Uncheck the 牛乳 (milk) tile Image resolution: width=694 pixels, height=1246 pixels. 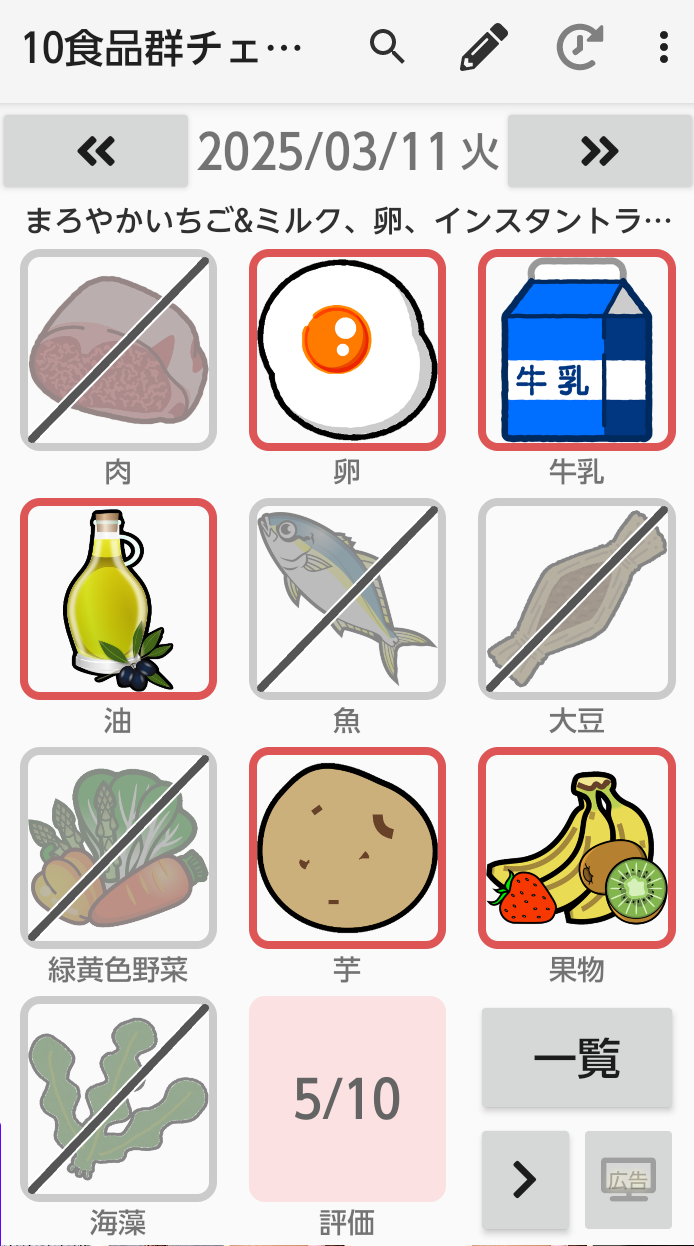[x=577, y=349]
